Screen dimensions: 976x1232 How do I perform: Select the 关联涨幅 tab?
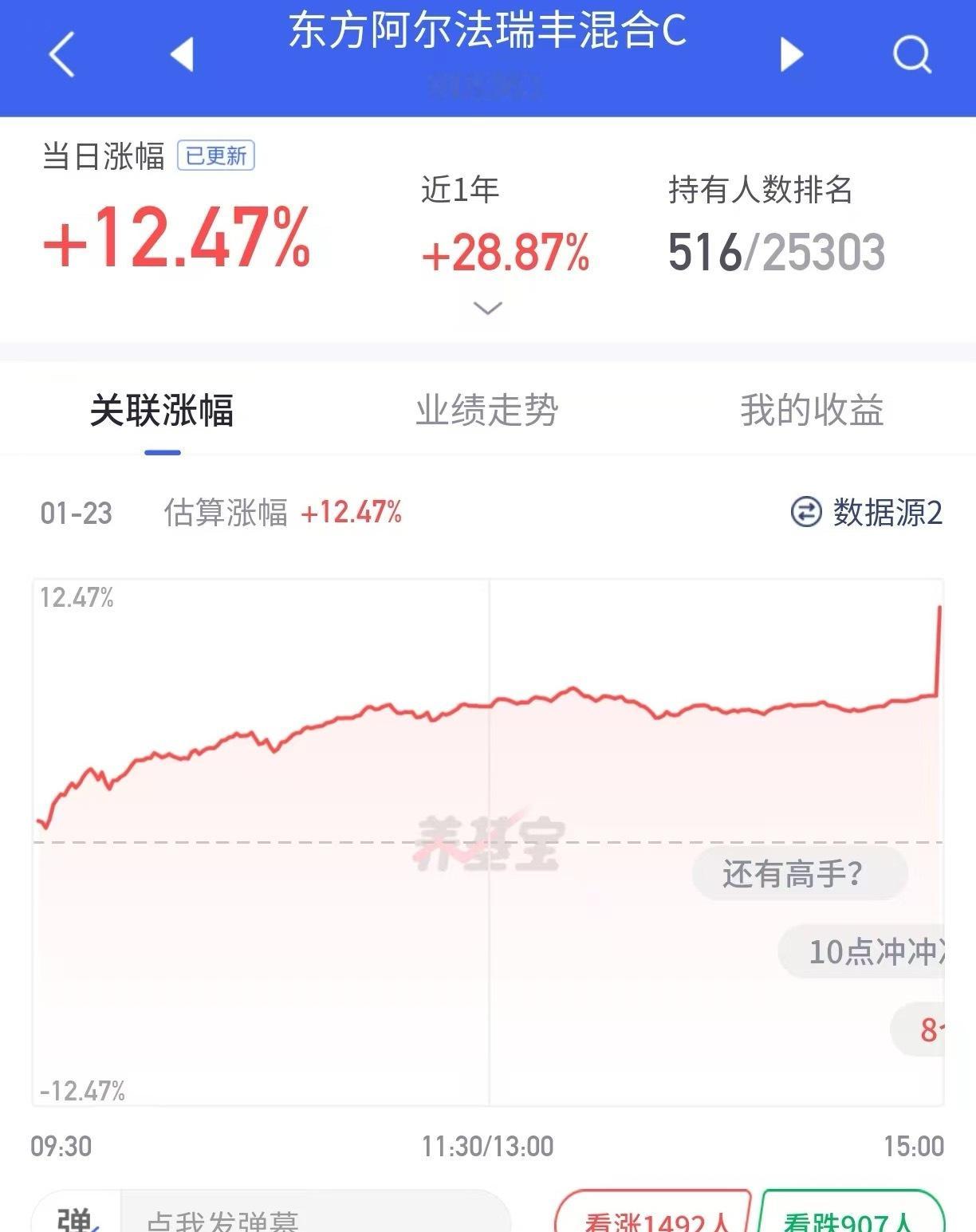[162, 410]
